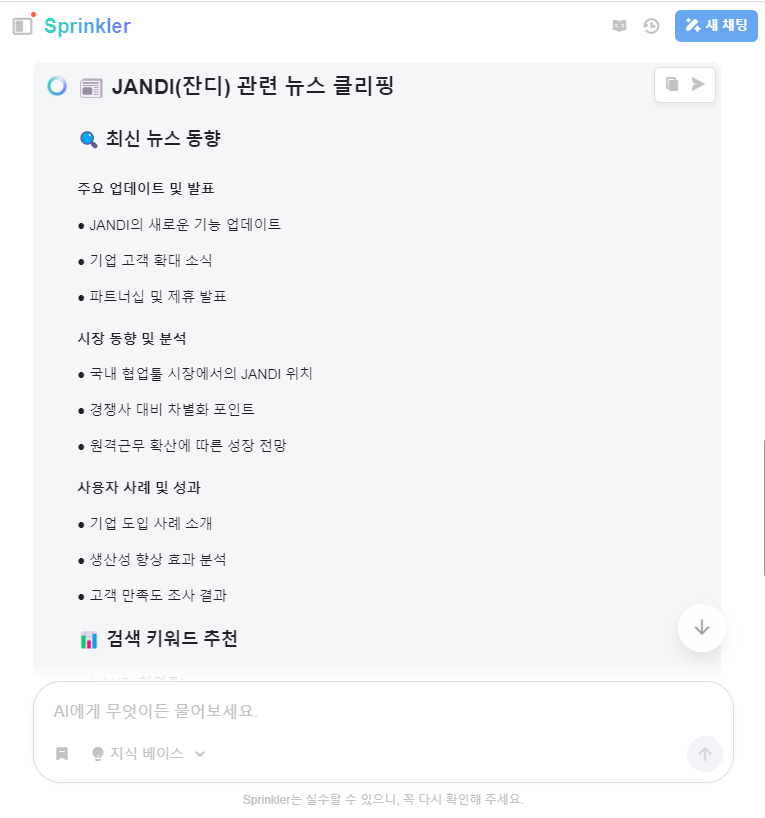Start a new chat with 새 채팅
765x818 pixels.
716,26
